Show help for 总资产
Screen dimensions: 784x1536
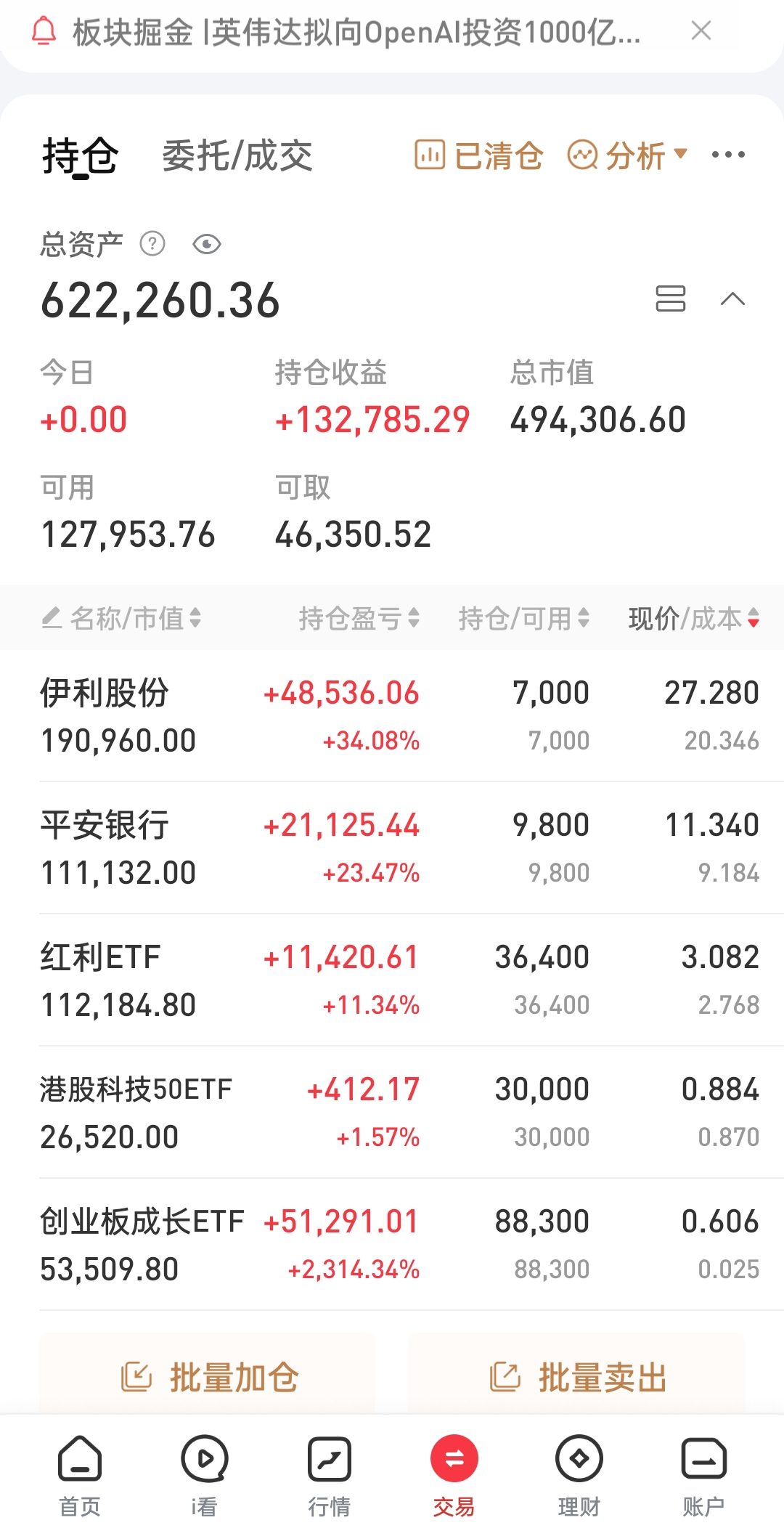click(x=152, y=244)
